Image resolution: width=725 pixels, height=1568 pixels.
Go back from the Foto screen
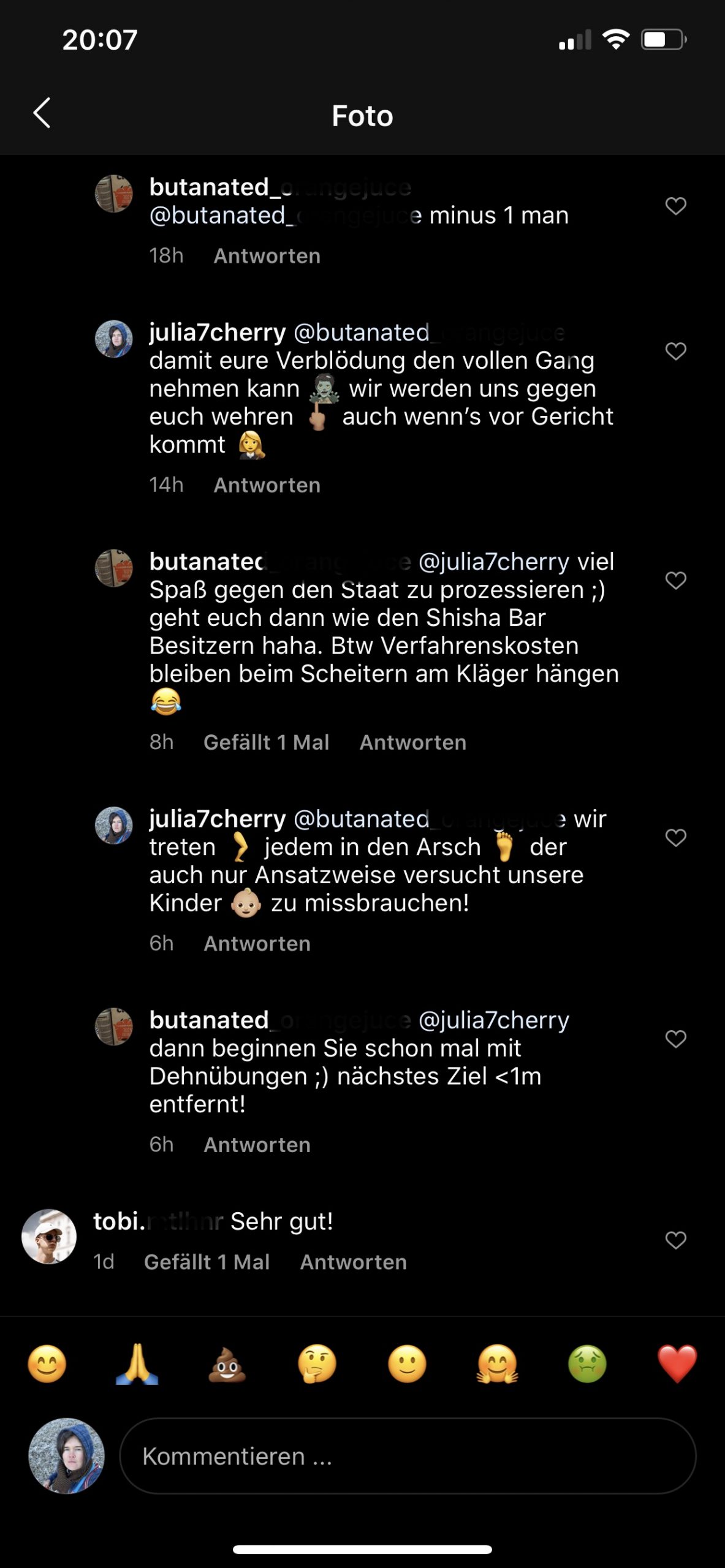point(42,114)
